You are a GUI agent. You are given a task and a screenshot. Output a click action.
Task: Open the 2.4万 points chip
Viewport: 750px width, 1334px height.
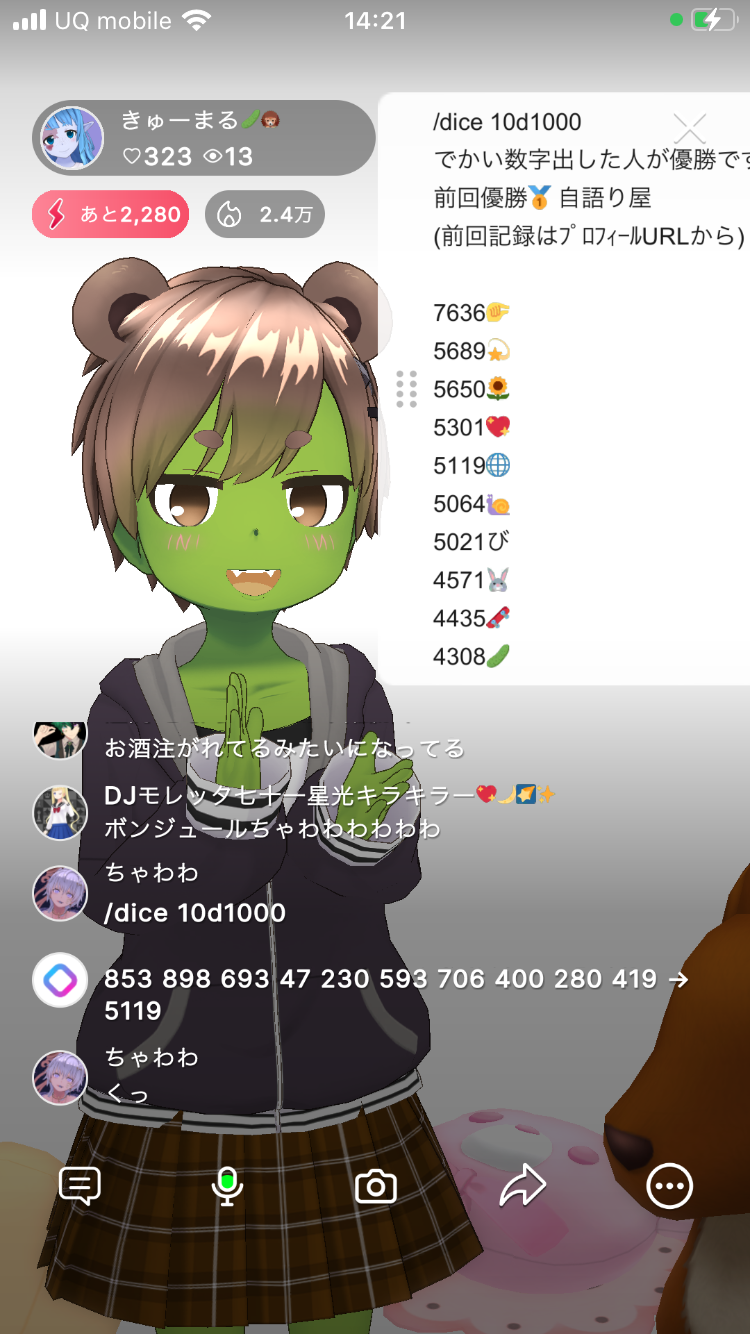click(x=265, y=214)
